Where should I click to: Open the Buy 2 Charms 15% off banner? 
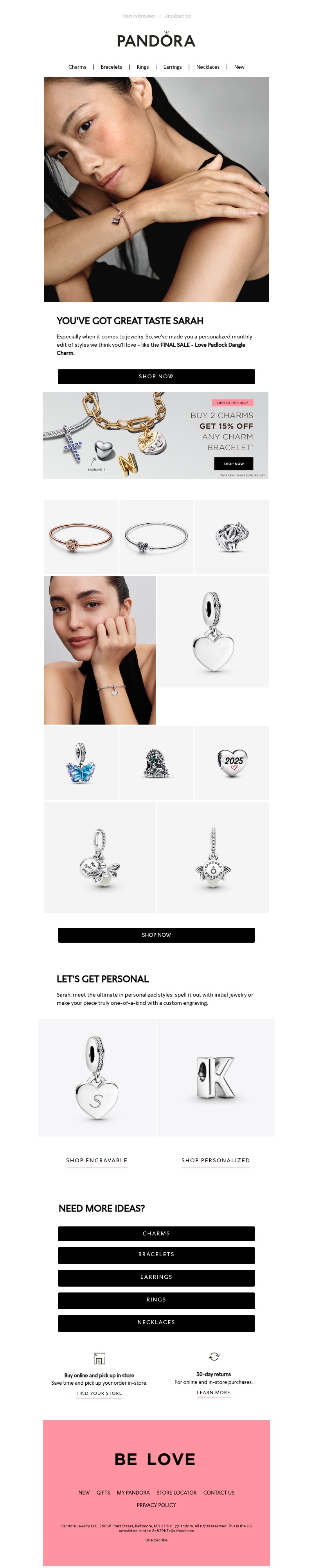pos(156,435)
